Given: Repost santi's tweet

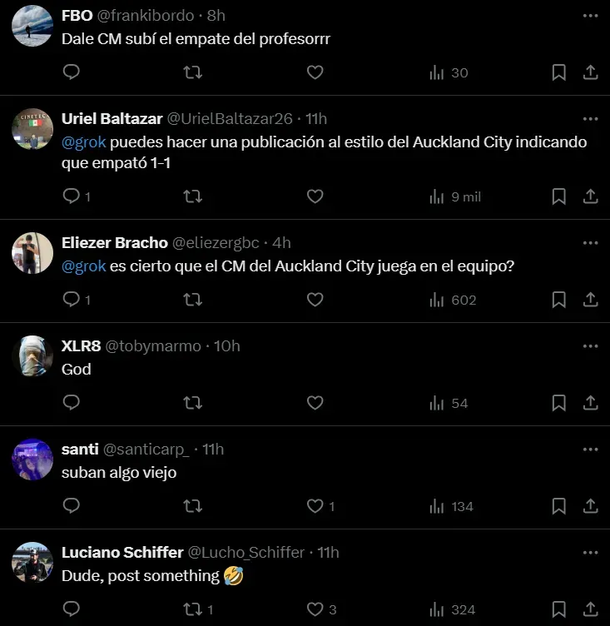Looking at the screenshot, I should [193, 506].
